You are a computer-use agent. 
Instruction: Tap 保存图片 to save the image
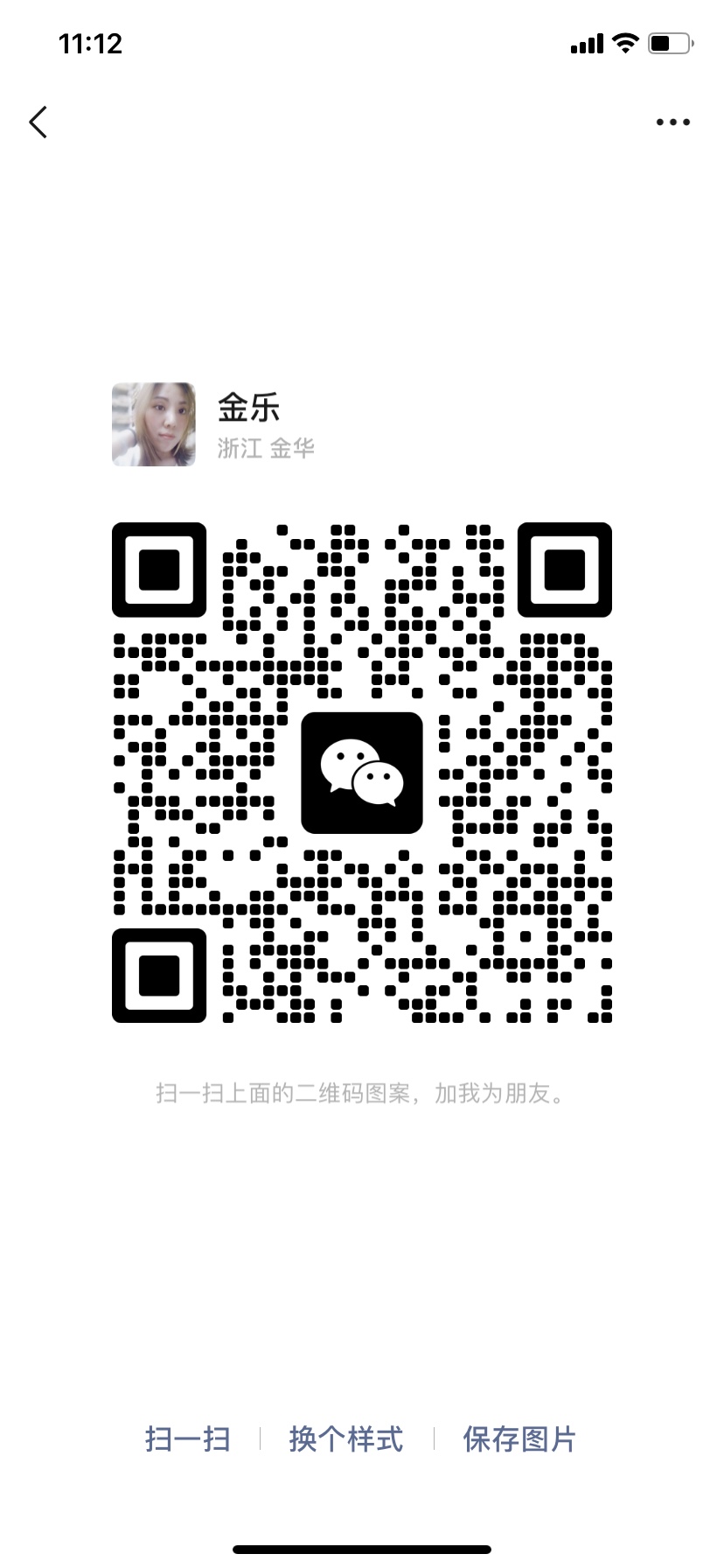click(x=519, y=1439)
